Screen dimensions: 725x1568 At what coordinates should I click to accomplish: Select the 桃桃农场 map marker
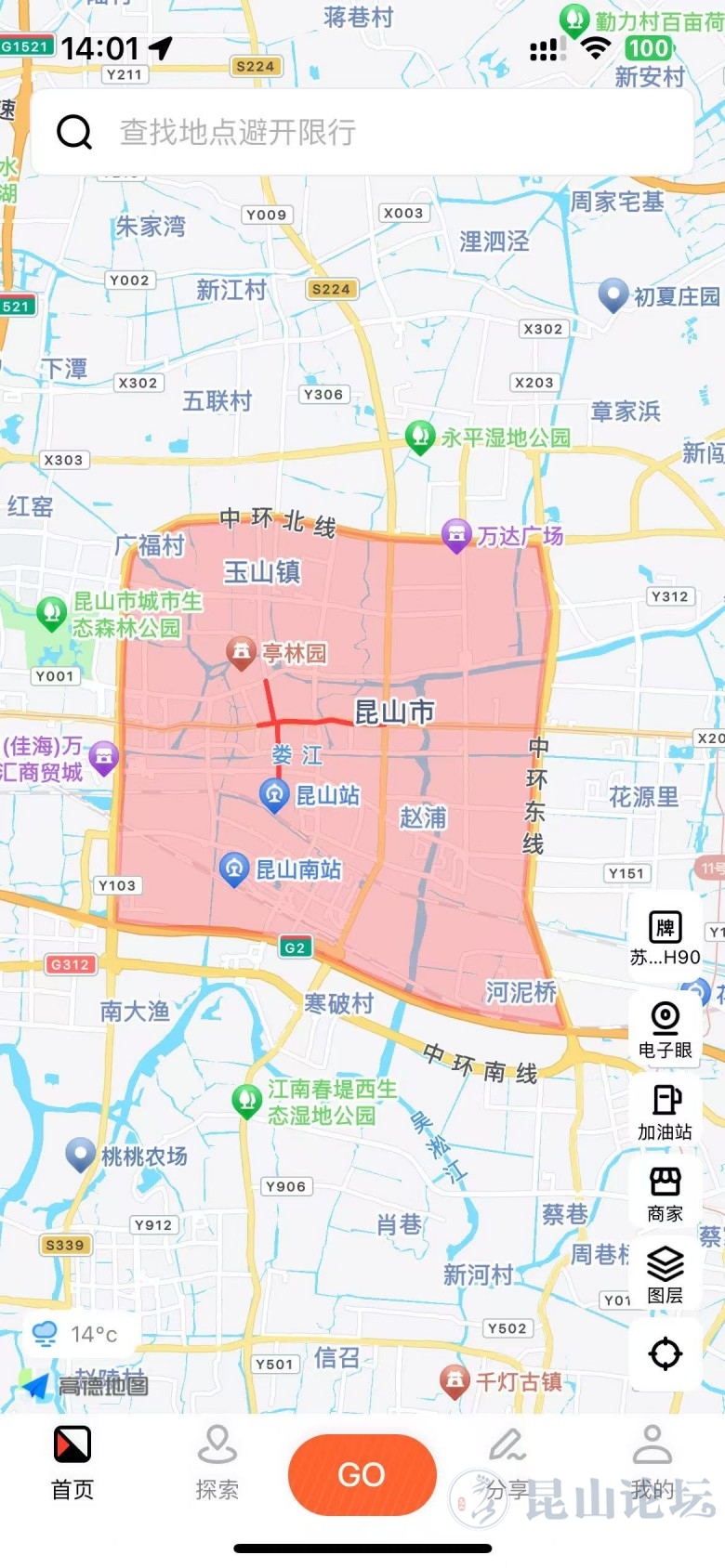[81, 1156]
